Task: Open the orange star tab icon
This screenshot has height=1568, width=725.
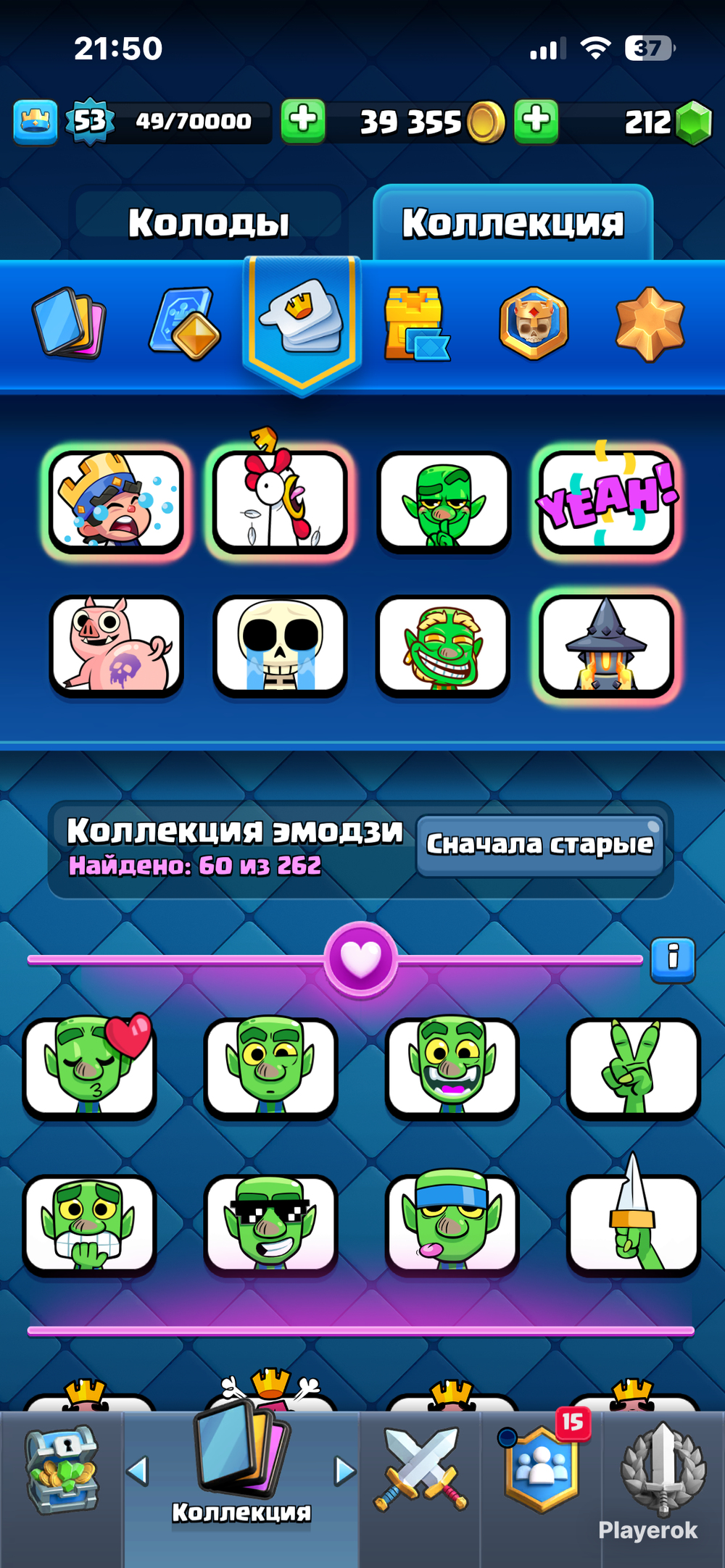Action: click(650, 324)
